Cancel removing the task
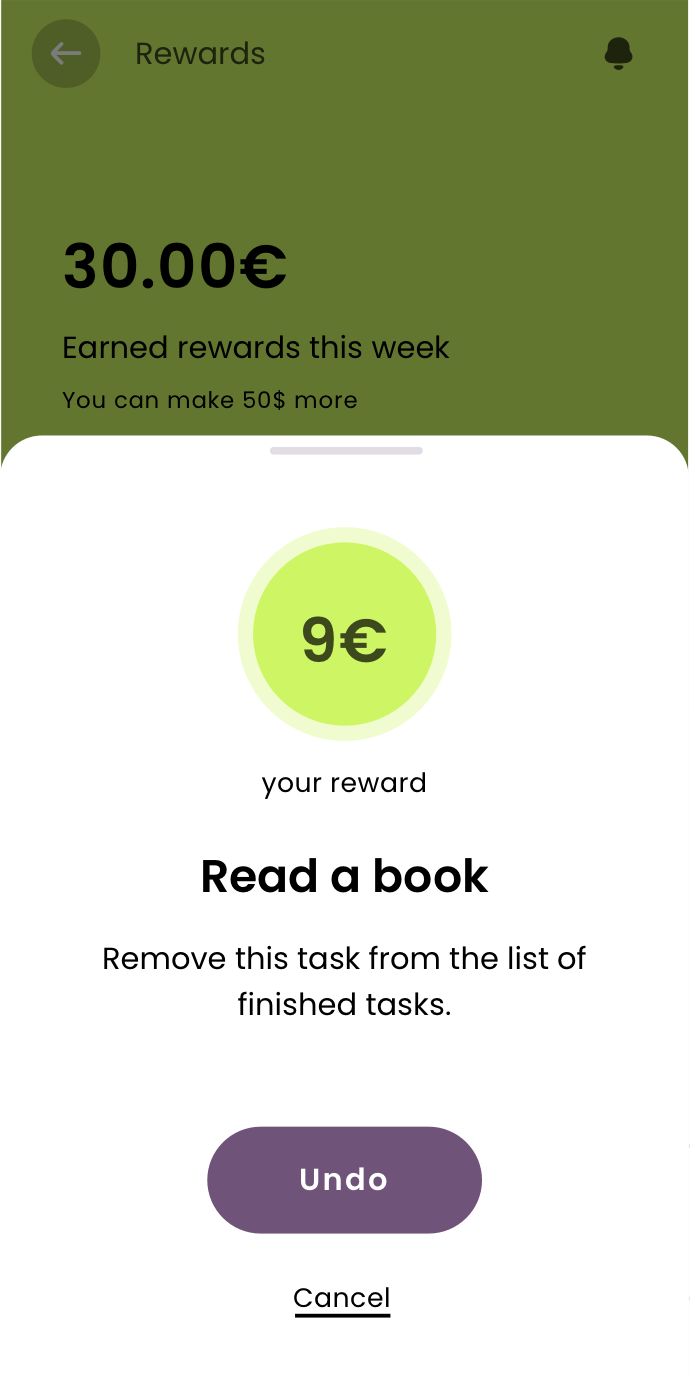690x1380 pixels. pyautogui.click(x=342, y=1298)
